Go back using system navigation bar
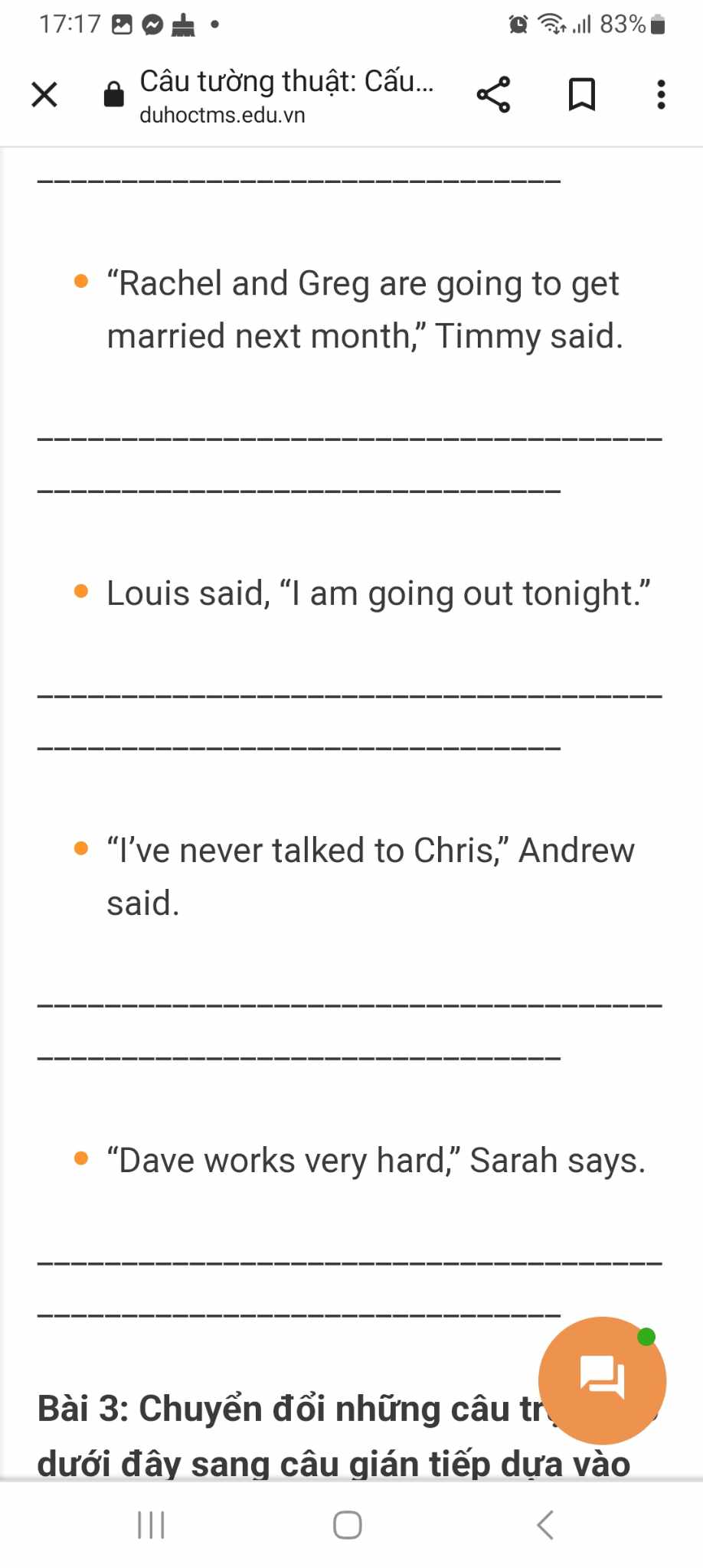The height and width of the screenshot is (1568, 703). point(545,1524)
